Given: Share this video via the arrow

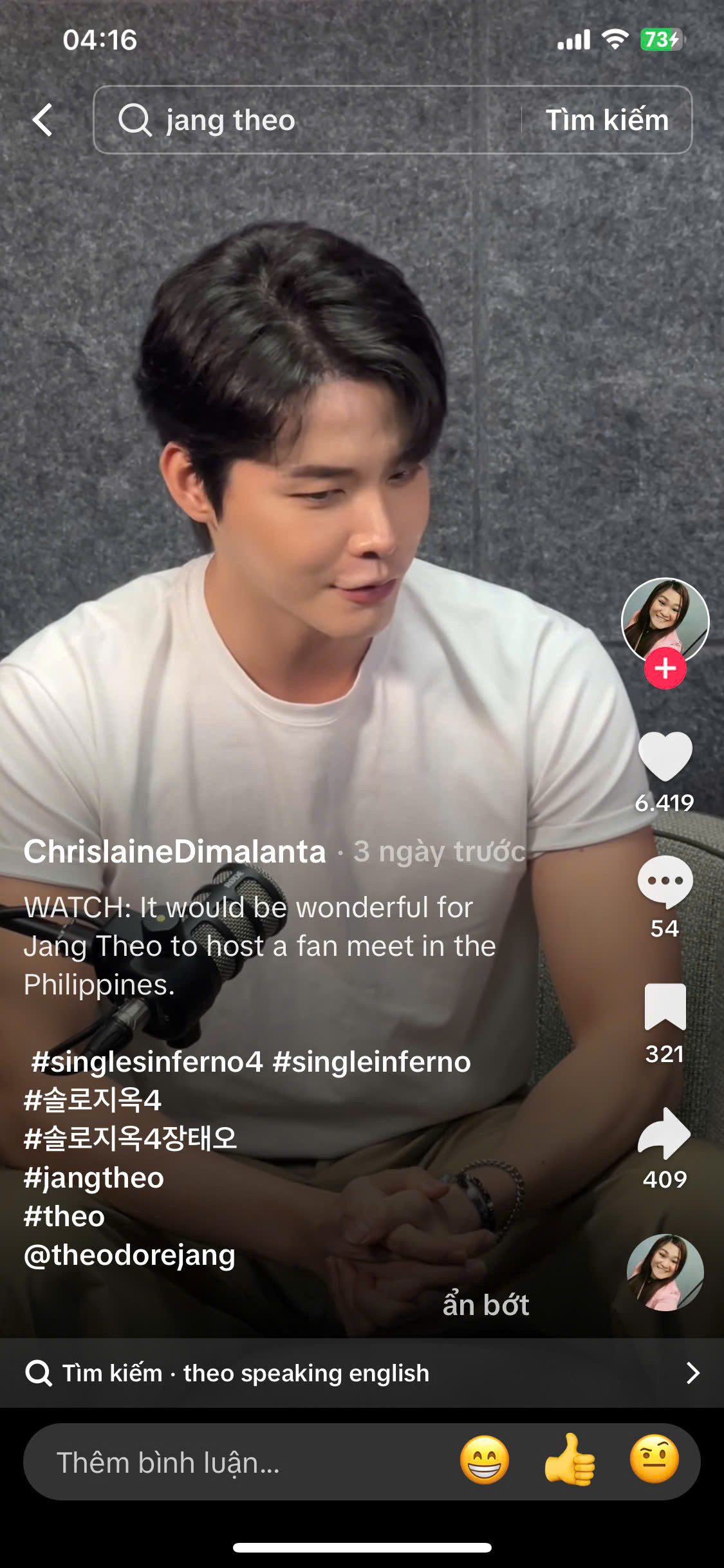Looking at the screenshot, I should point(665,1133).
